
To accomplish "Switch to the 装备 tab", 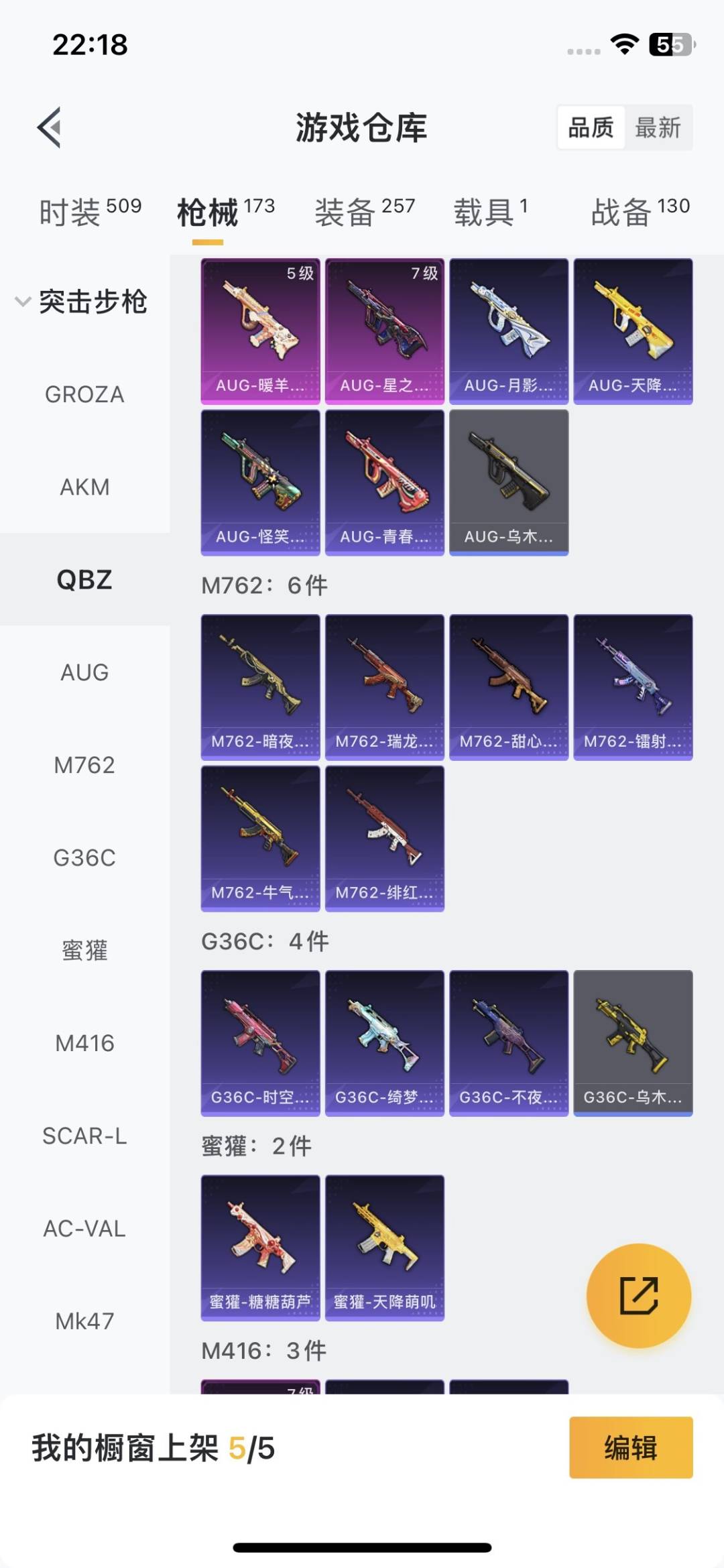I will (x=365, y=211).
